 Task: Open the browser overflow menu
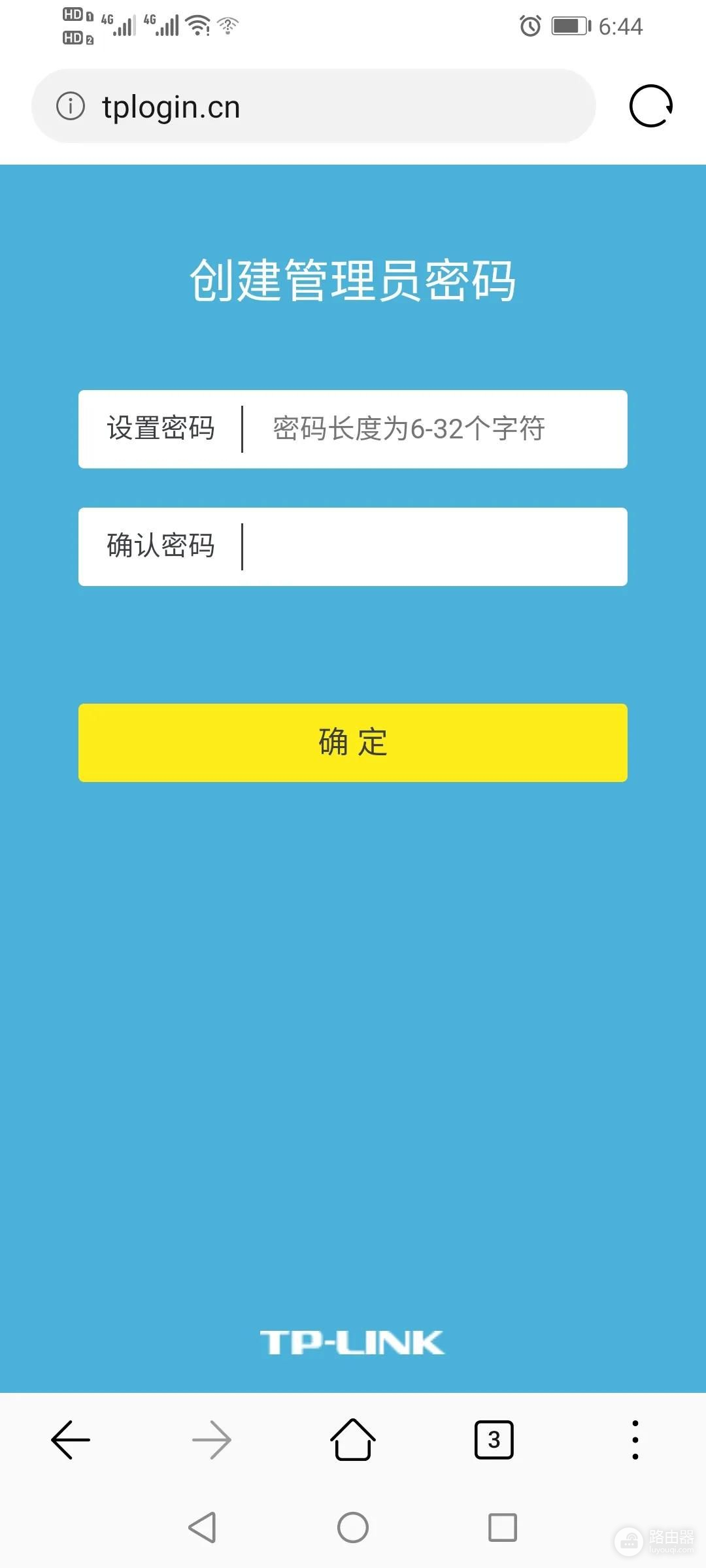click(x=635, y=1439)
